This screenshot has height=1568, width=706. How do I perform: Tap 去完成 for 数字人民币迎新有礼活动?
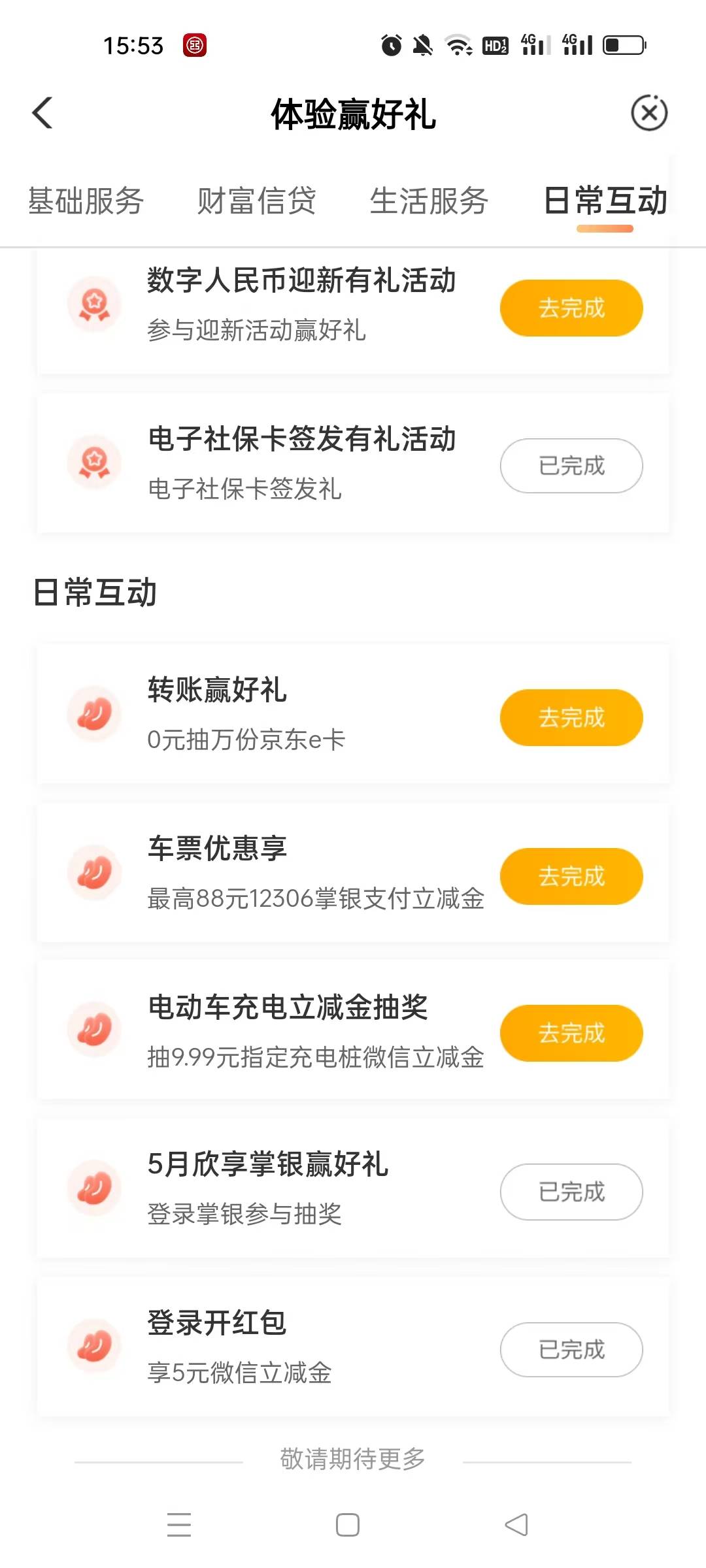pos(571,308)
